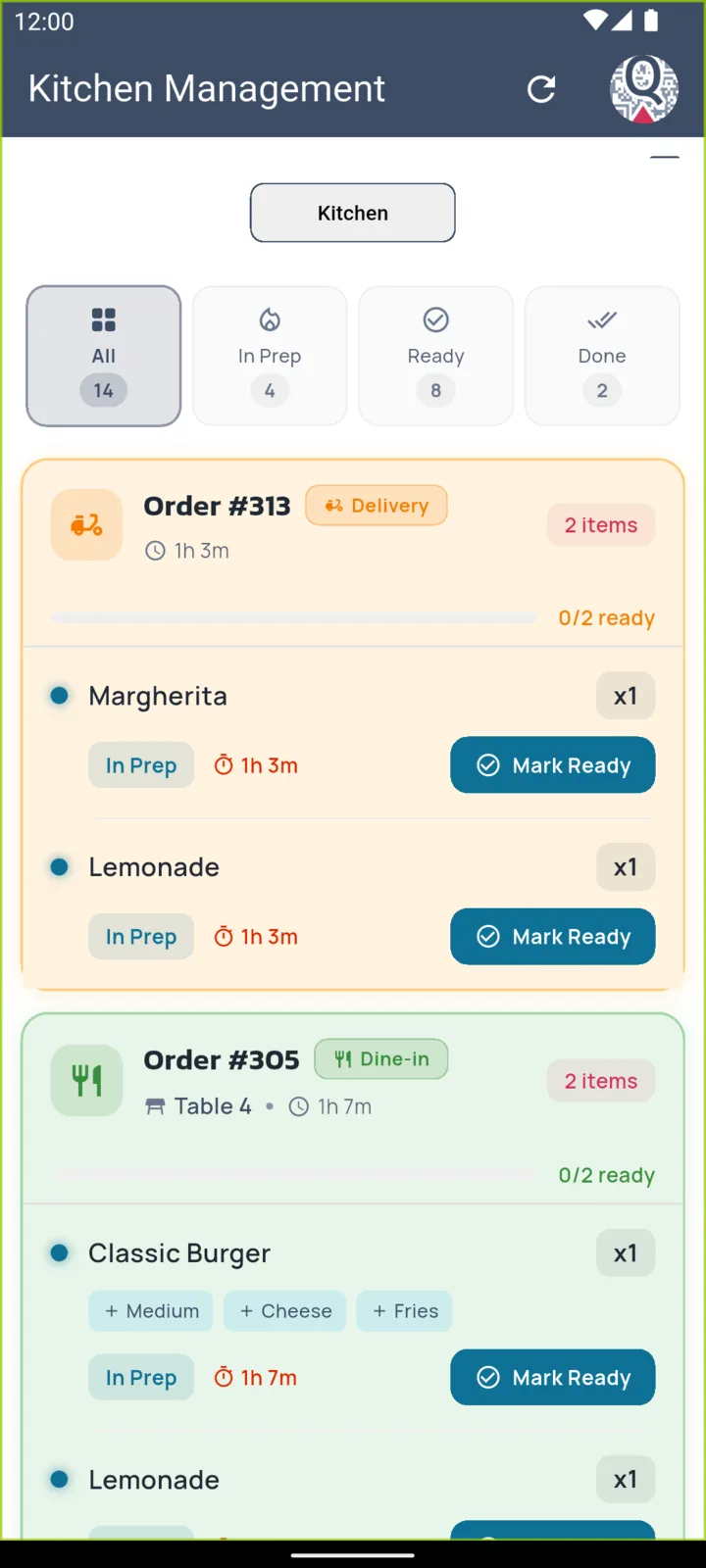Show the Ready orders
The image size is (706, 1568).
(x=436, y=356)
